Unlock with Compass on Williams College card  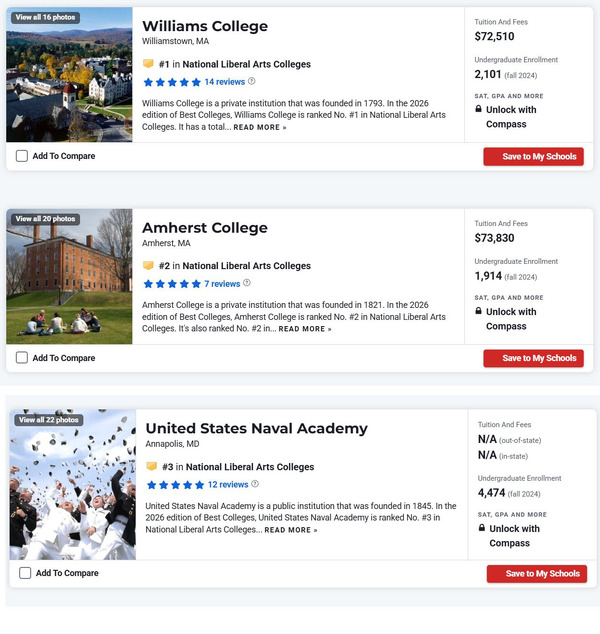tap(510, 117)
